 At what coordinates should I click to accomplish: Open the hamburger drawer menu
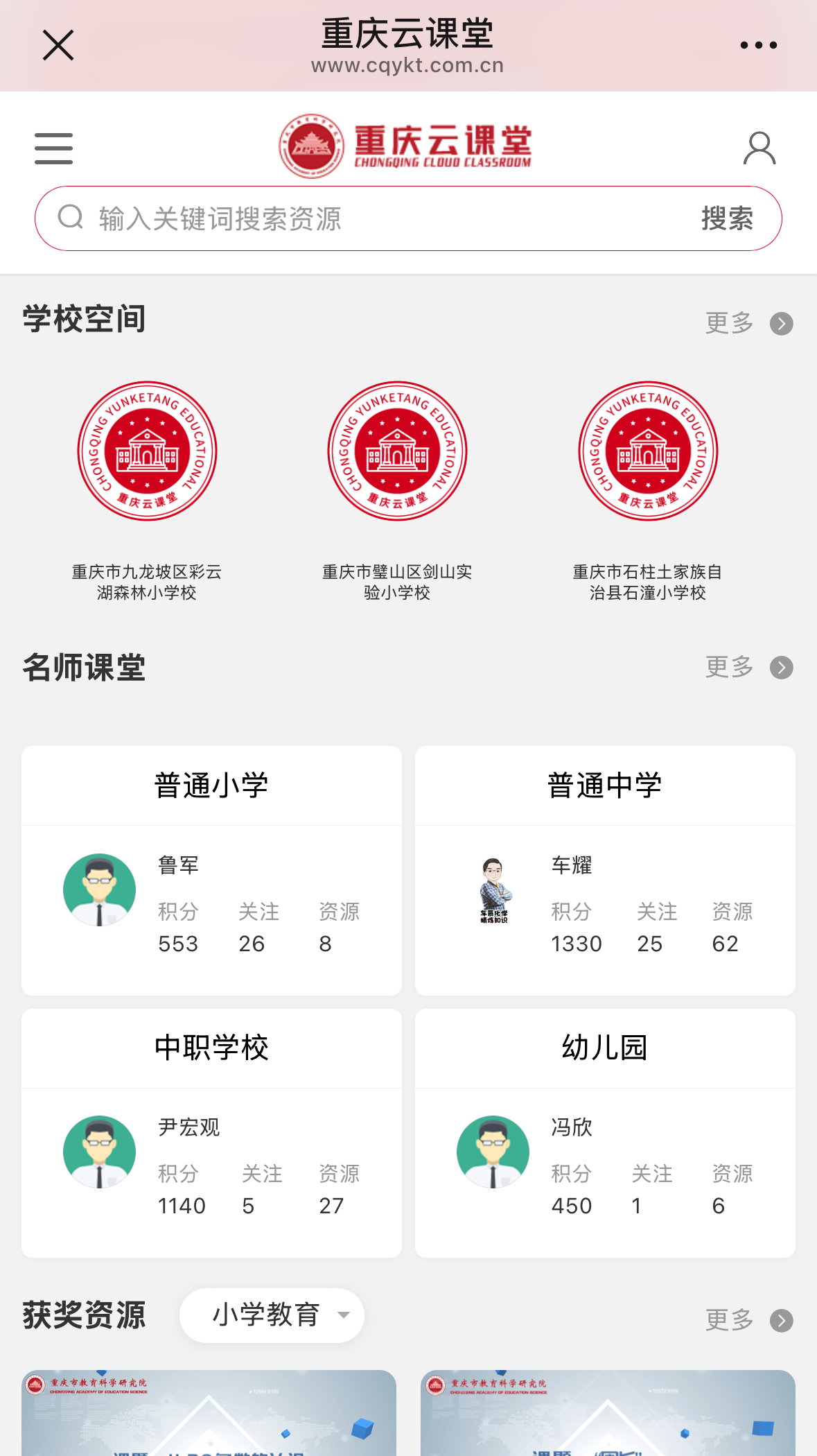coord(53,148)
